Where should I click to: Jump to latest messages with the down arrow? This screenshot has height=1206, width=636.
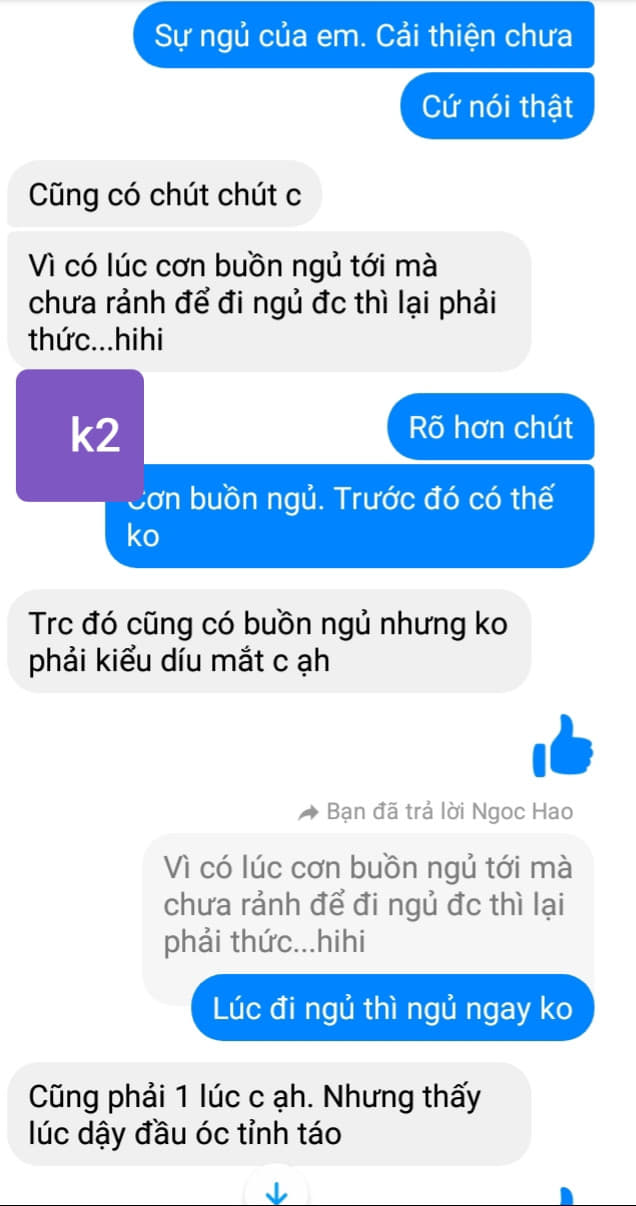click(x=277, y=1192)
